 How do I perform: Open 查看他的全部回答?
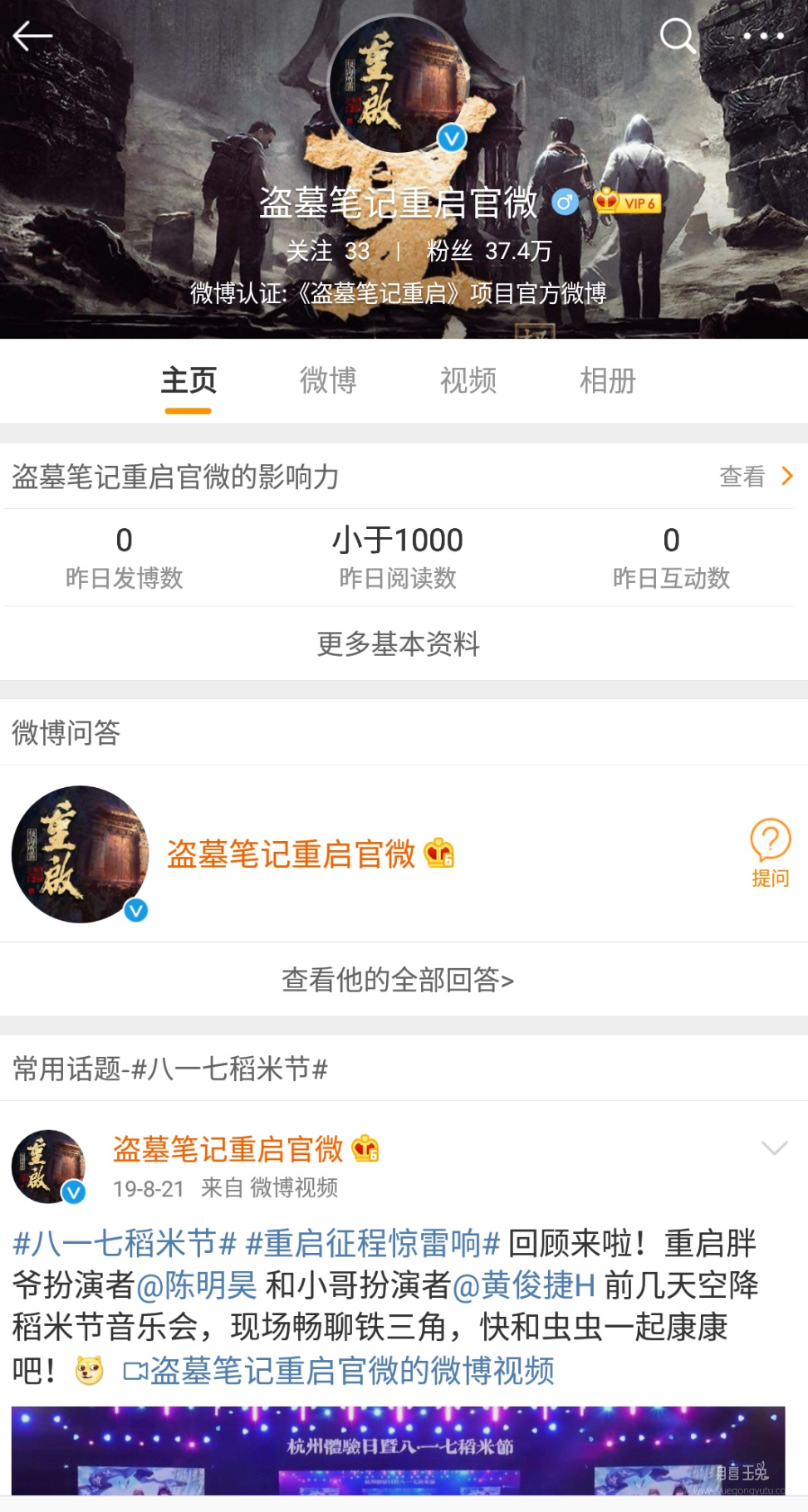[399, 980]
